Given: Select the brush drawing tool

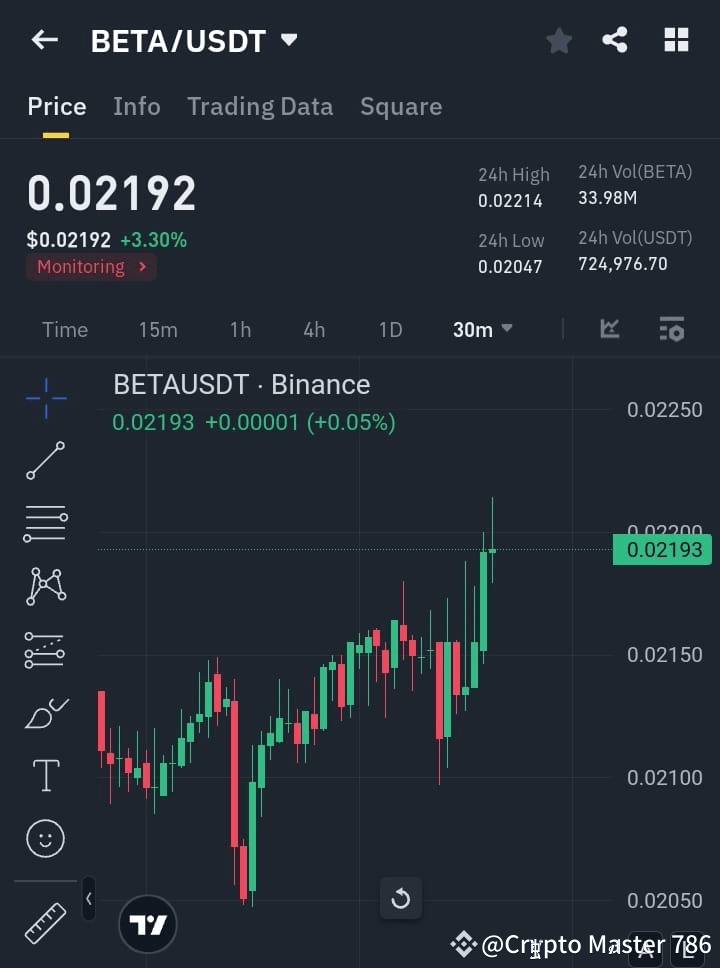Looking at the screenshot, I should [45, 712].
